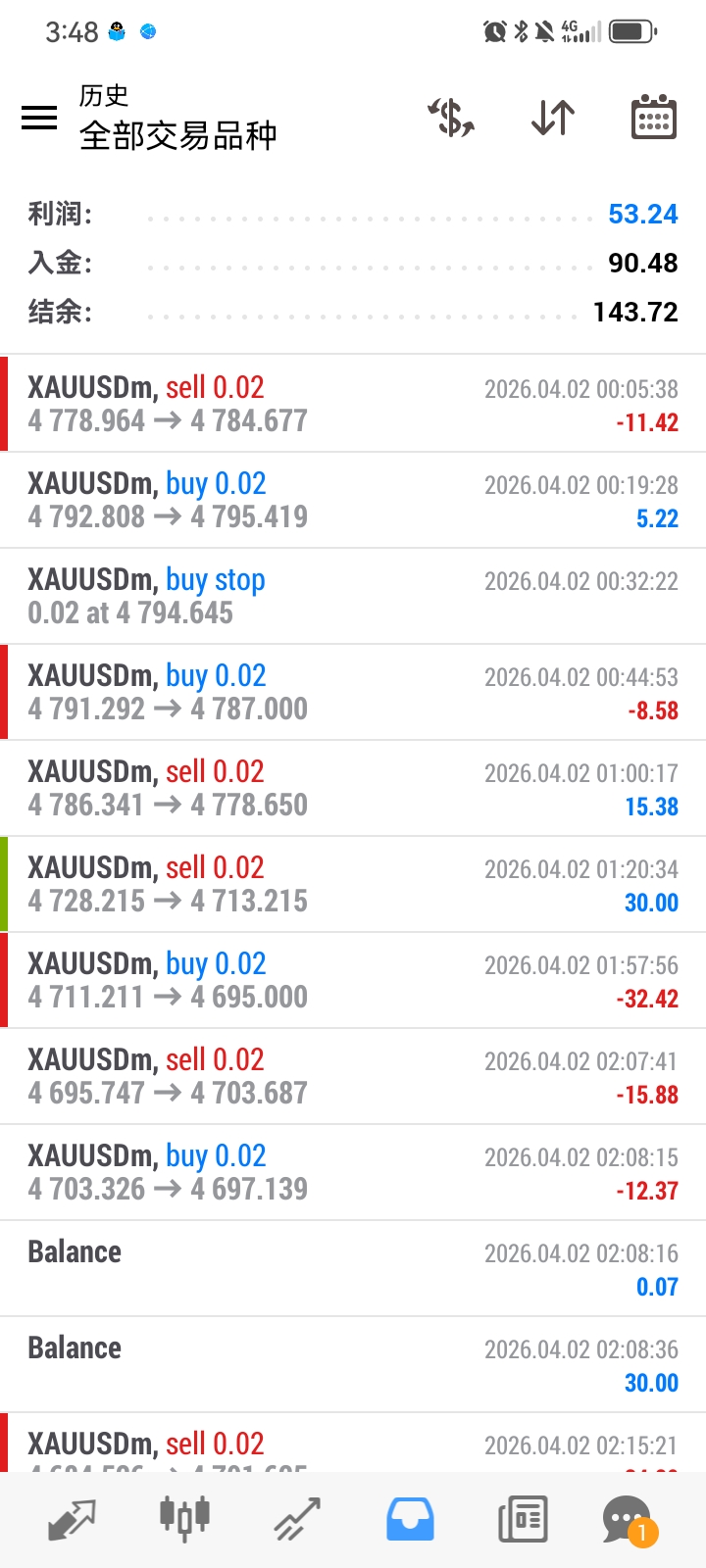The width and height of the screenshot is (706, 1568).
Task: Expand the buy trade with -32.42 loss
Action: (353, 980)
